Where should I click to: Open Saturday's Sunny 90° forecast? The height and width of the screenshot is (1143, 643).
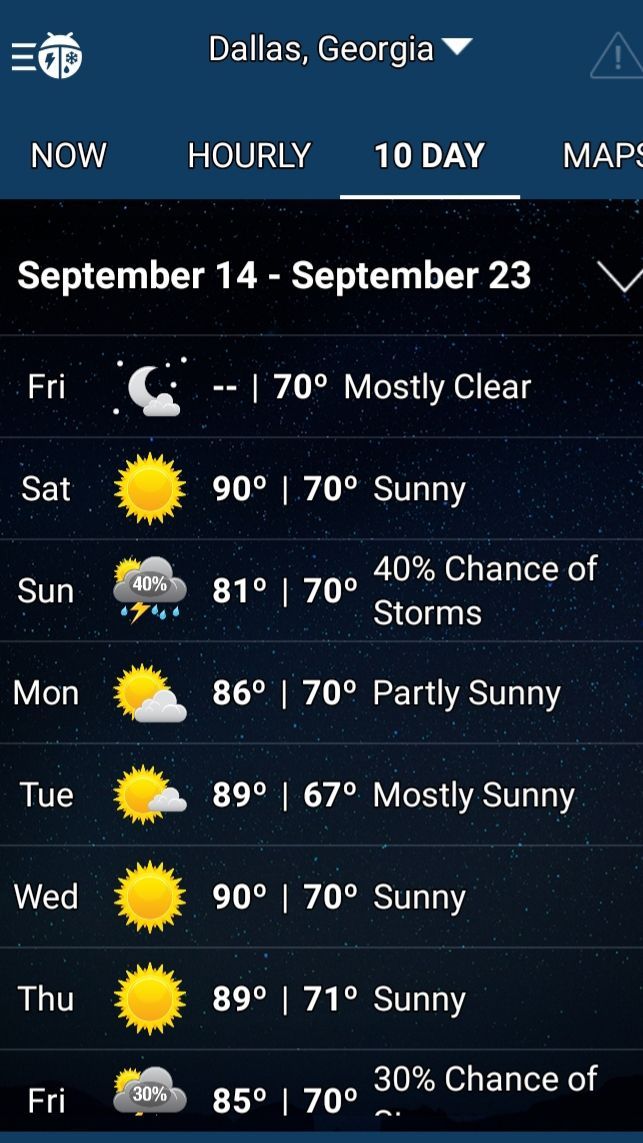point(322,488)
